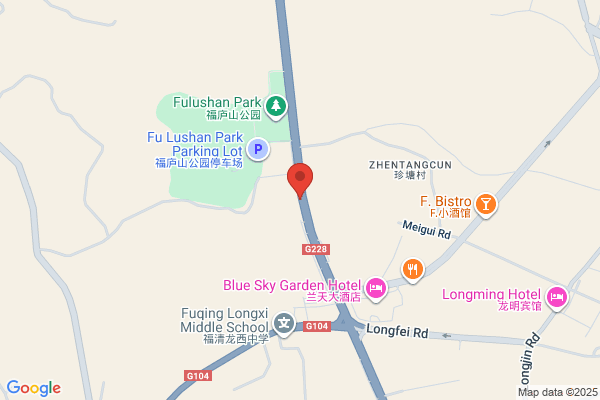Tap the red dropped location pin
Image resolution: width=600 pixels, height=400 pixels.
[300, 180]
